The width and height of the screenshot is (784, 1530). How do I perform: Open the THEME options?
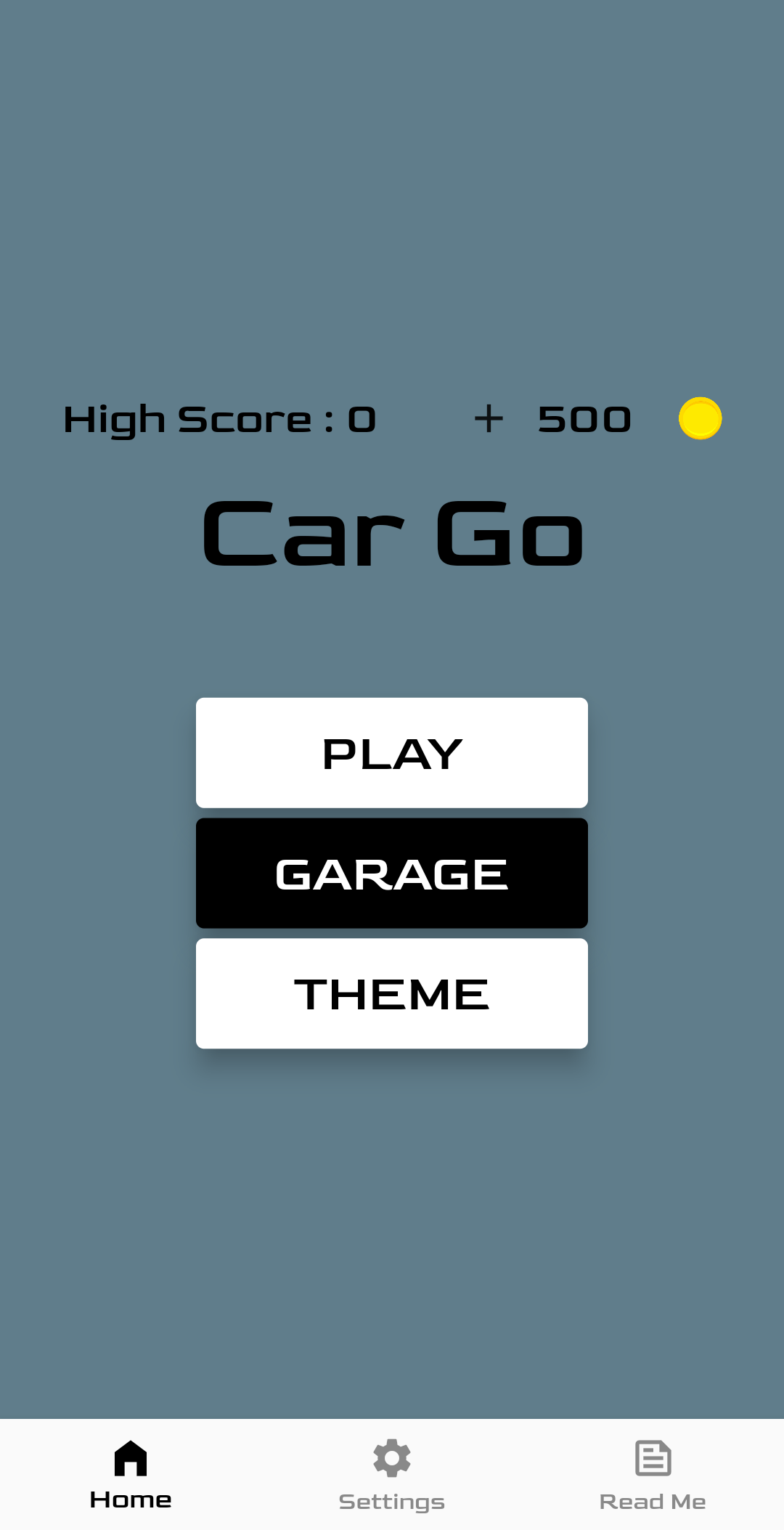click(x=392, y=993)
